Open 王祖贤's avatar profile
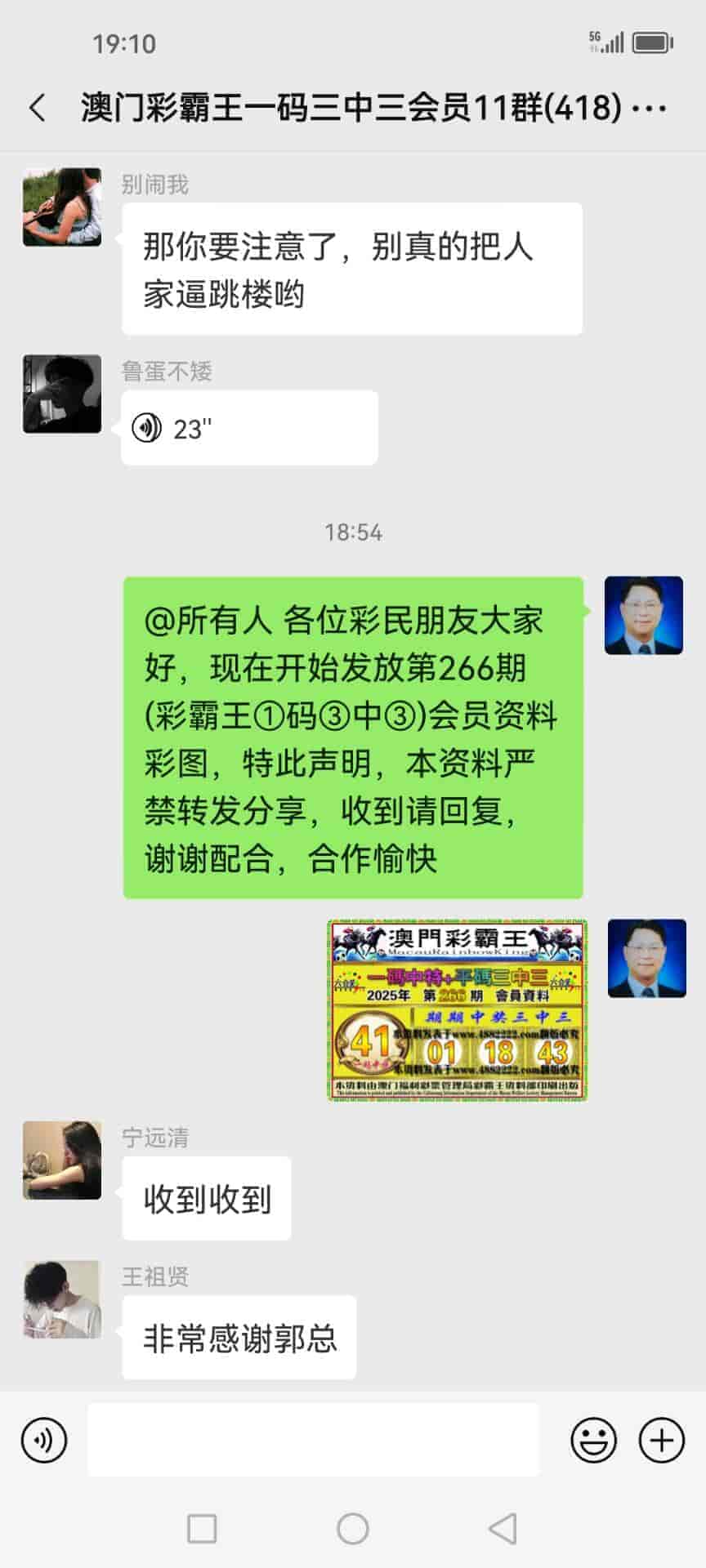 62,1298
